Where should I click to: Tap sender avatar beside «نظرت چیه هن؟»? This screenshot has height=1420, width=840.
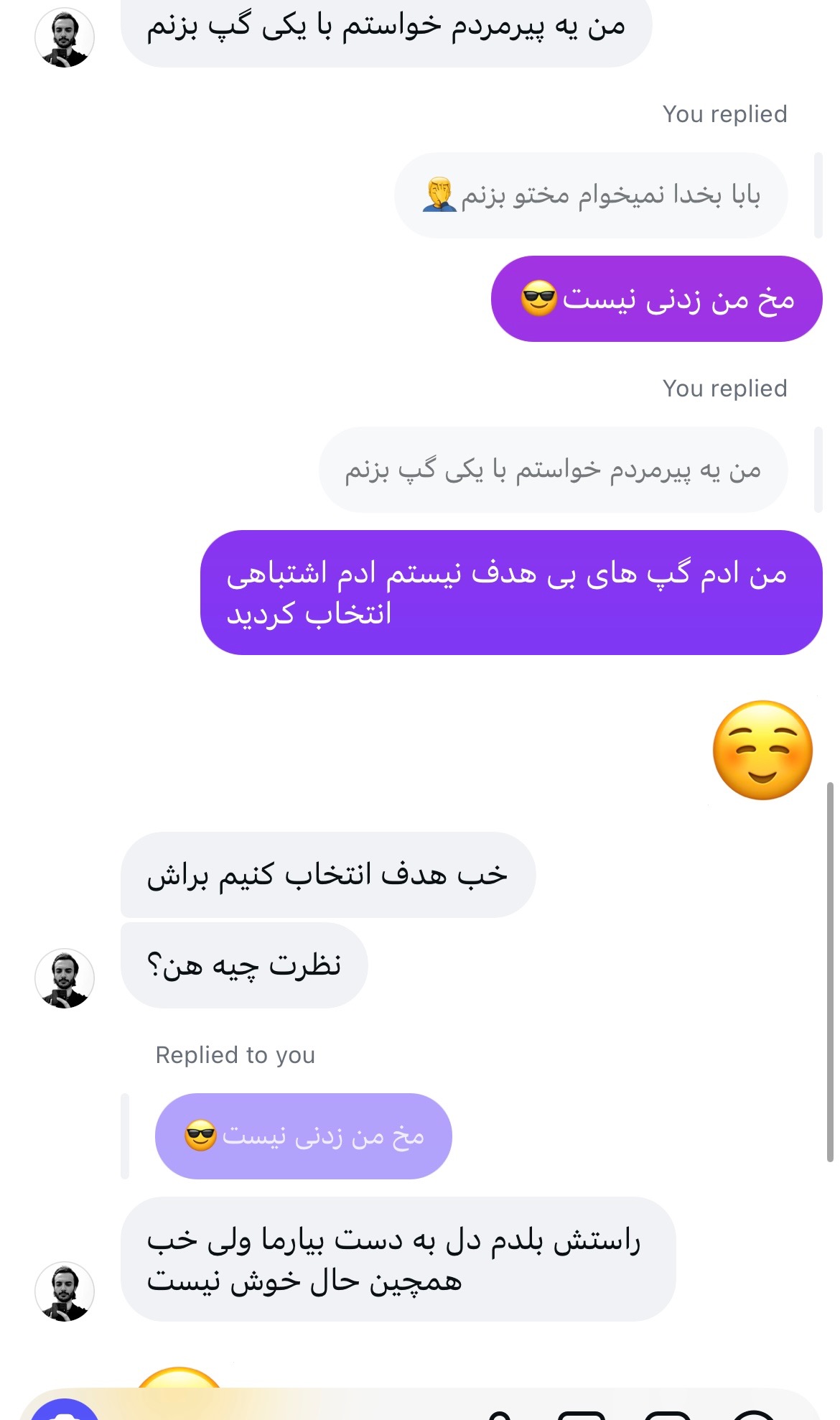(65, 978)
